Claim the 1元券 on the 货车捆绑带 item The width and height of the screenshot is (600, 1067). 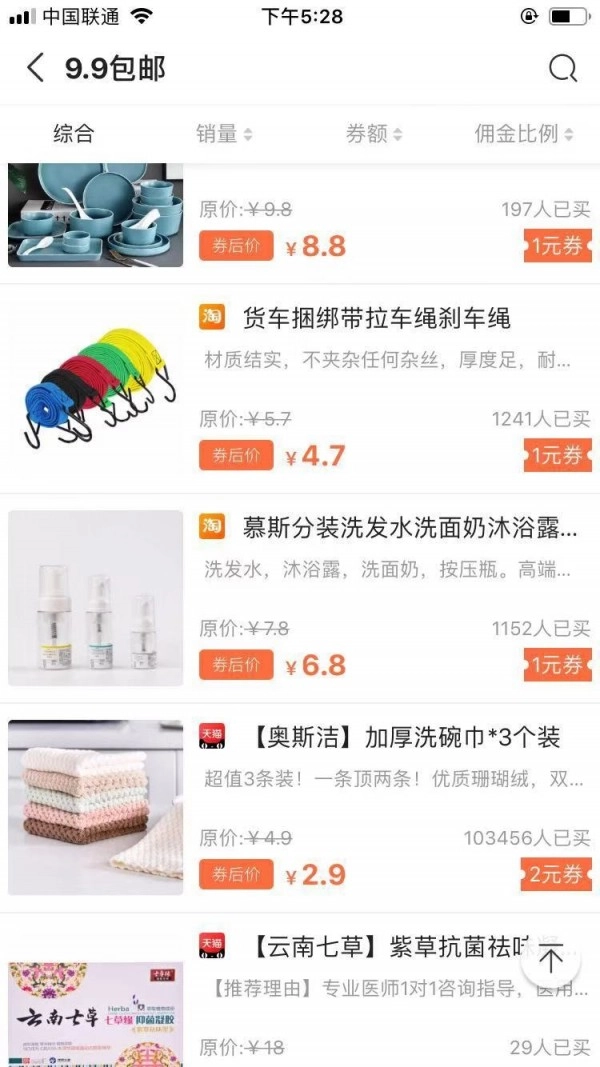tap(557, 456)
